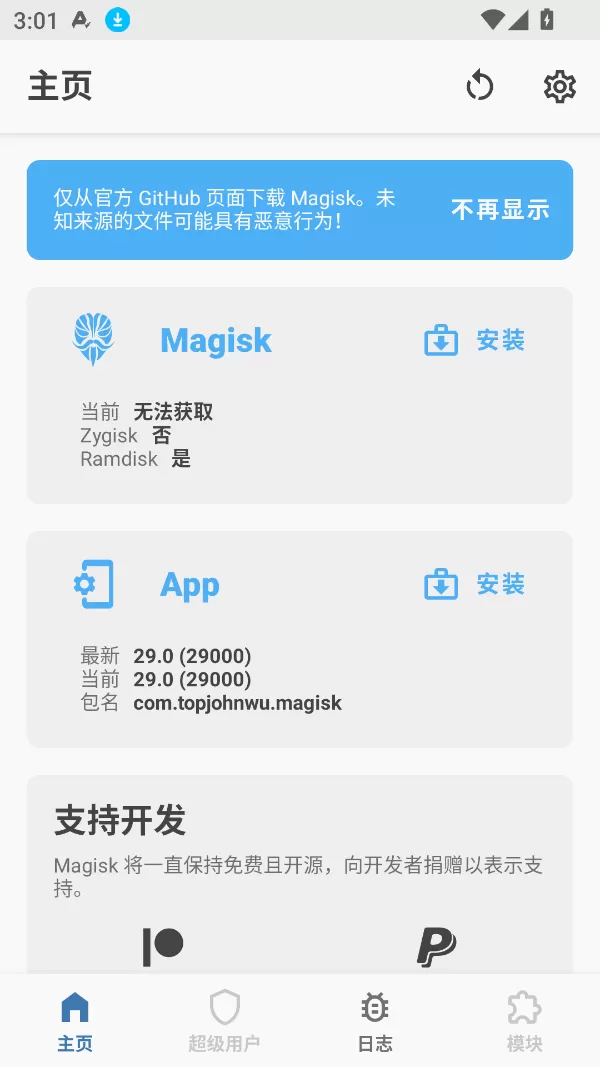
Task: Open the Patreon donation link
Action: click(x=163, y=947)
